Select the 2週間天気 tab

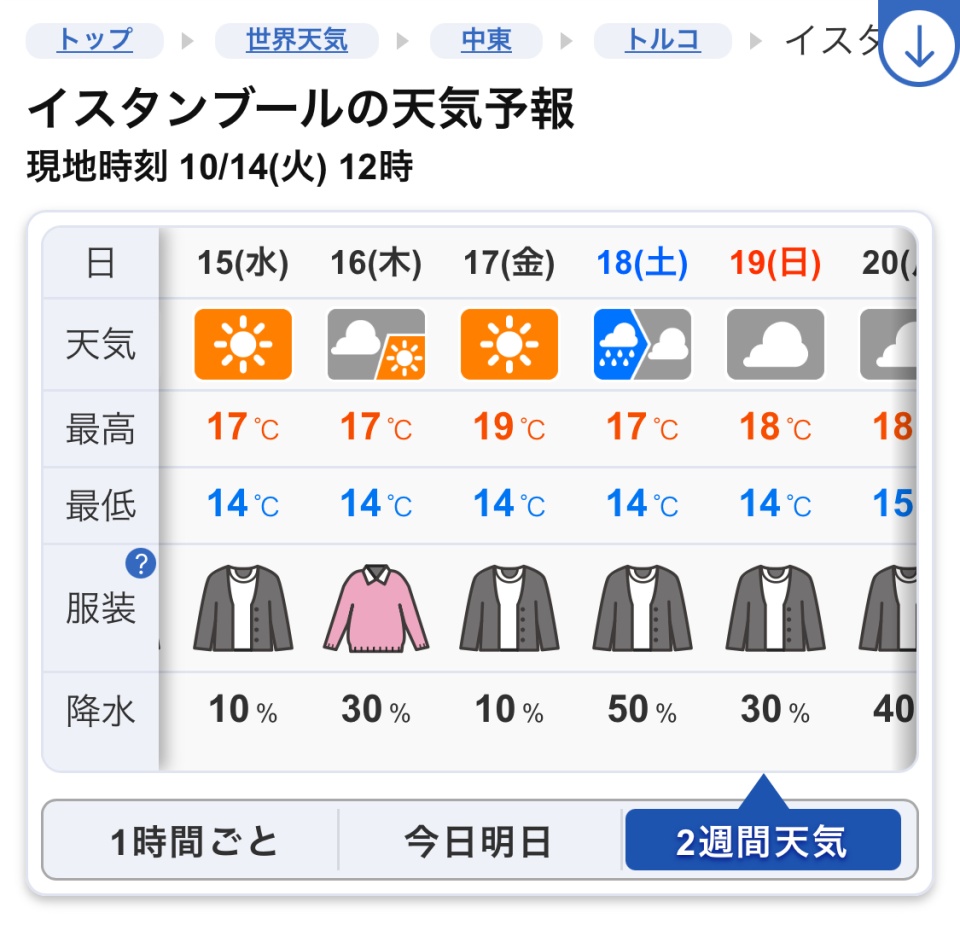(x=762, y=841)
